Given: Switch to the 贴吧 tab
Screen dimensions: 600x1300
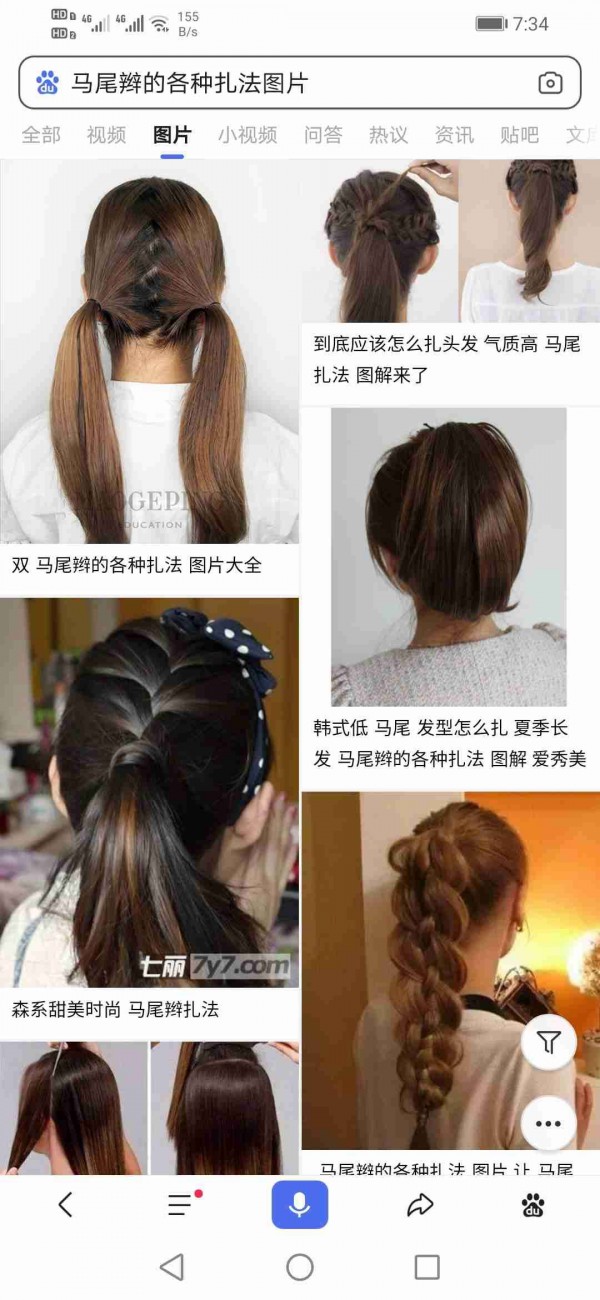Looking at the screenshot, I should click(519, 135).
